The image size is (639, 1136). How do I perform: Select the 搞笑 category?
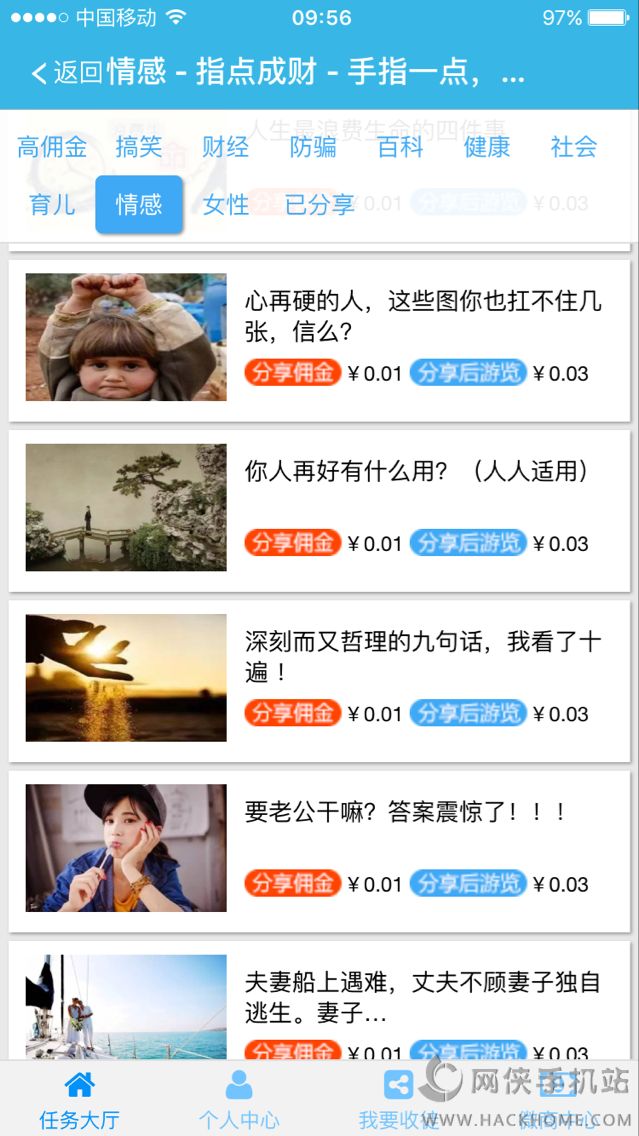[139, 147]
